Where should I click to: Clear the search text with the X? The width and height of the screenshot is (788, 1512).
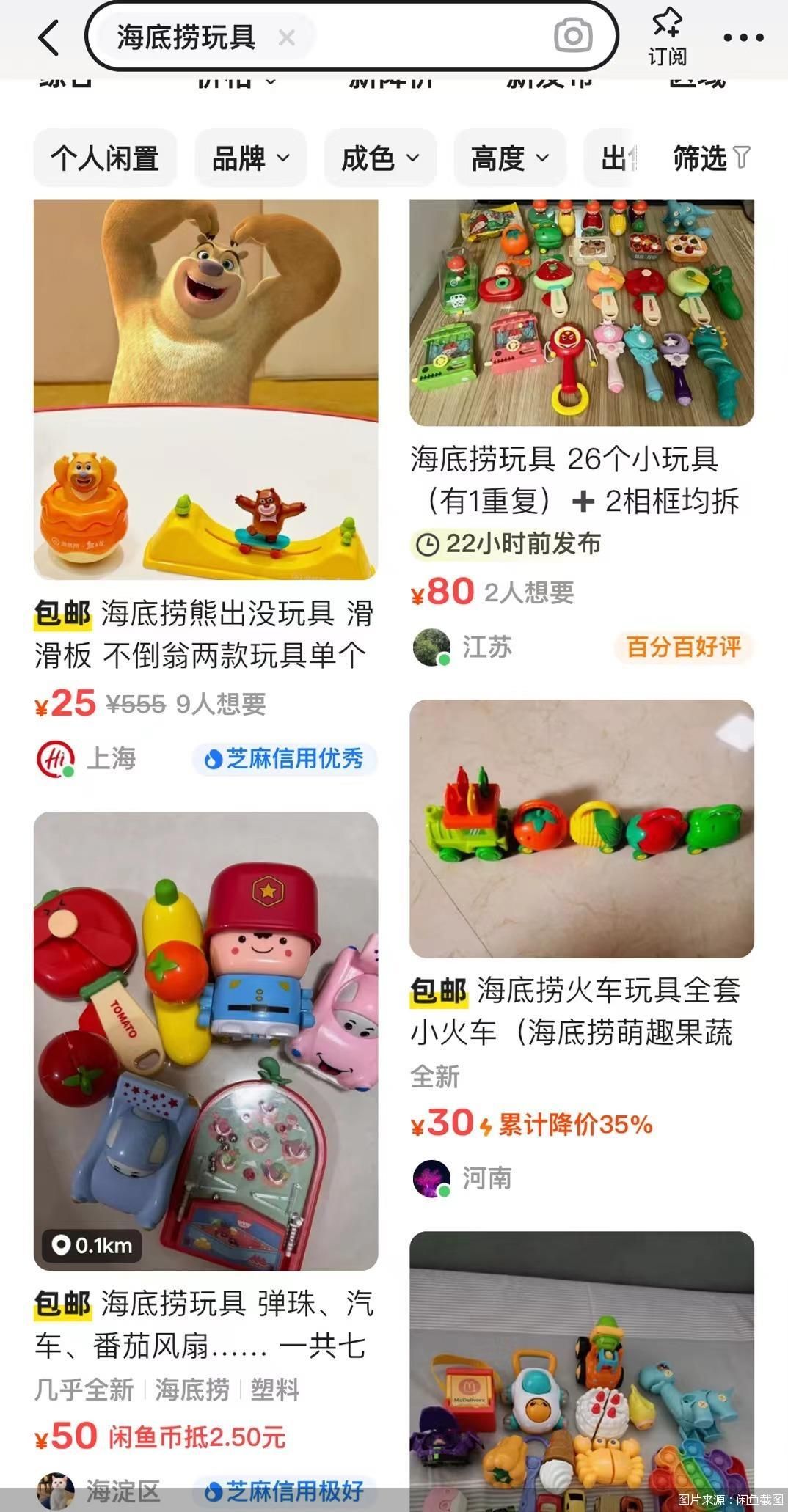[x=287, y=37]
